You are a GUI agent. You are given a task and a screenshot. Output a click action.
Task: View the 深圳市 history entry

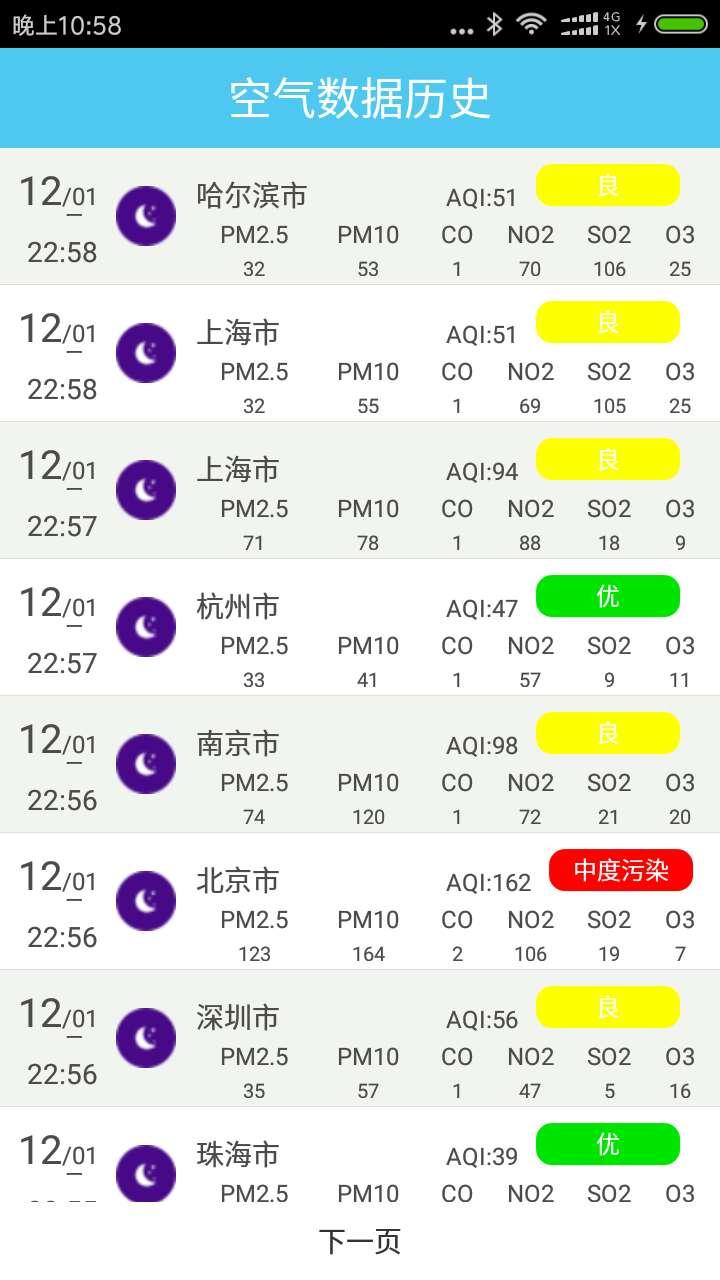point(360,1039)
